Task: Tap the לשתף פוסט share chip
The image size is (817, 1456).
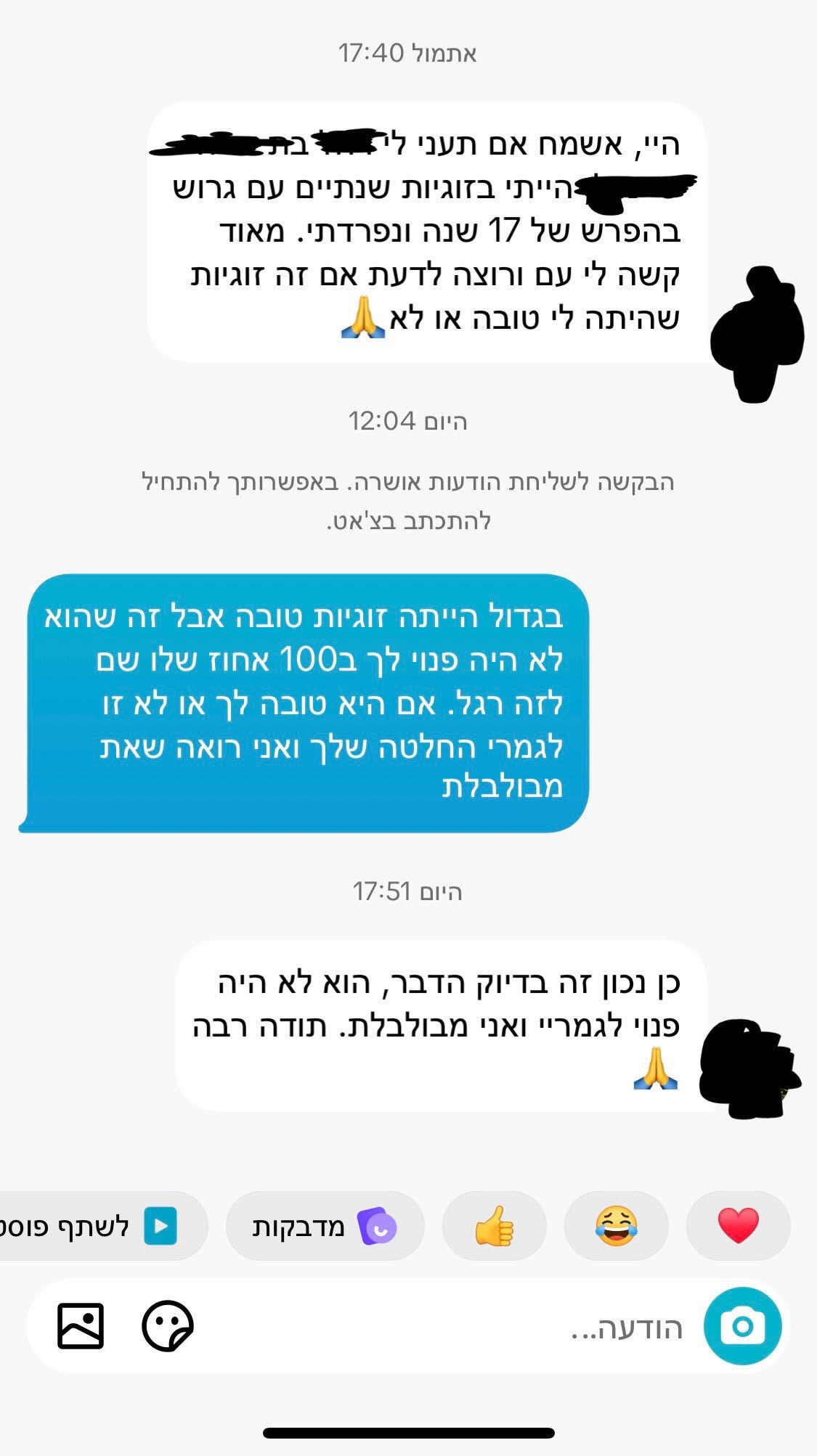Action: 94,1226
